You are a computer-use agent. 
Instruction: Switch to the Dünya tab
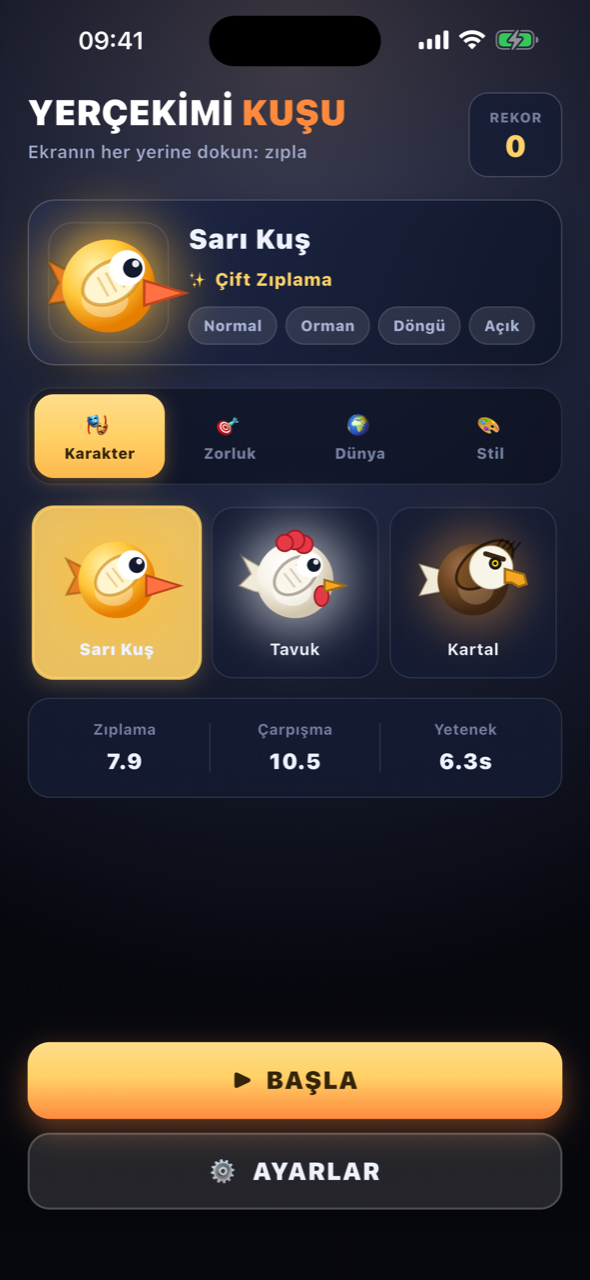(x=359, y=436)
